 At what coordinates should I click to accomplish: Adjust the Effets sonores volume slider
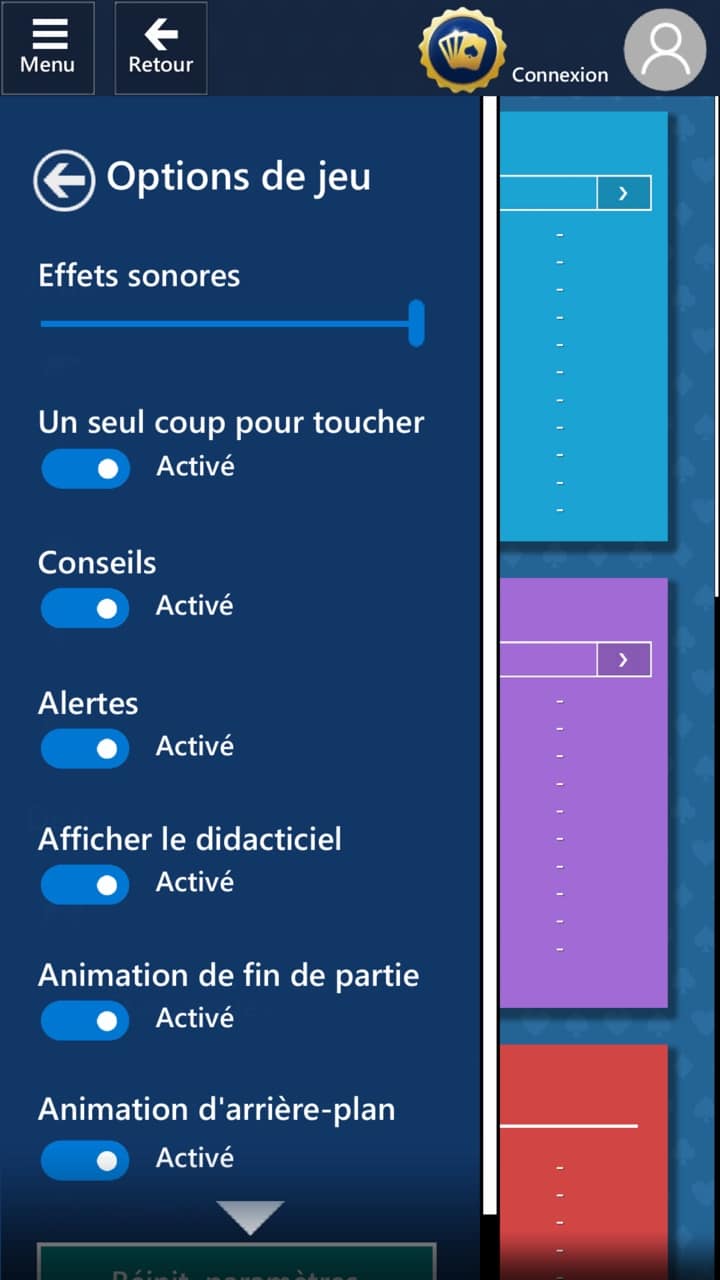click(232, 324)
